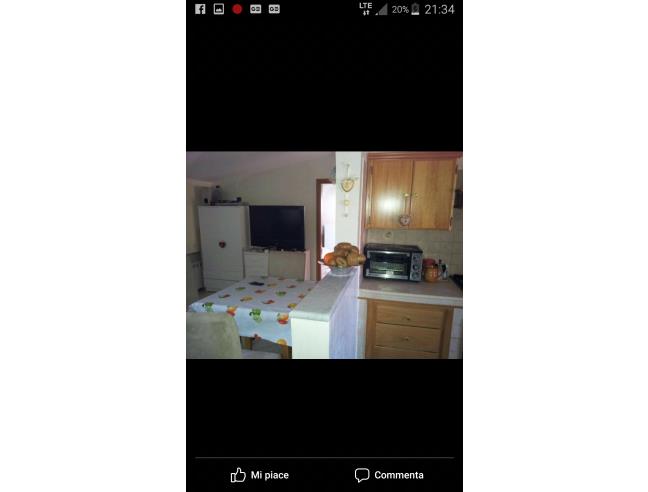This screenshot has width=648, height=492.
Task: Tap the kitchen photo to toggle overlay
Action: click(x=324, y=255)
